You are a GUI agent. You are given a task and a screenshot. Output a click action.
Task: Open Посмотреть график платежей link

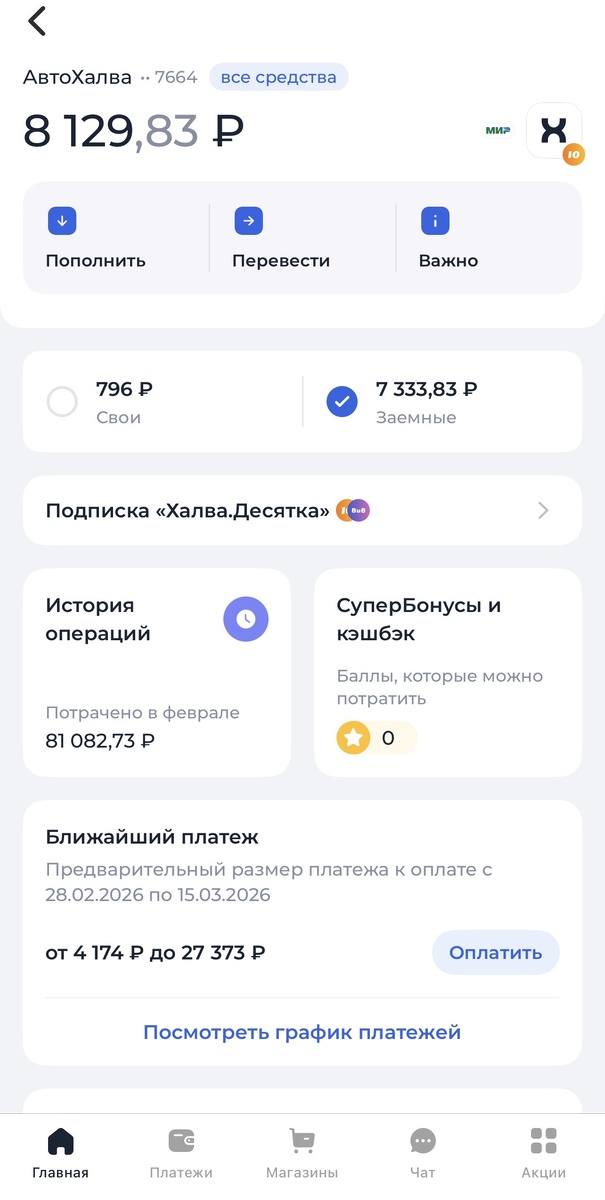(x=302, y=1032)
